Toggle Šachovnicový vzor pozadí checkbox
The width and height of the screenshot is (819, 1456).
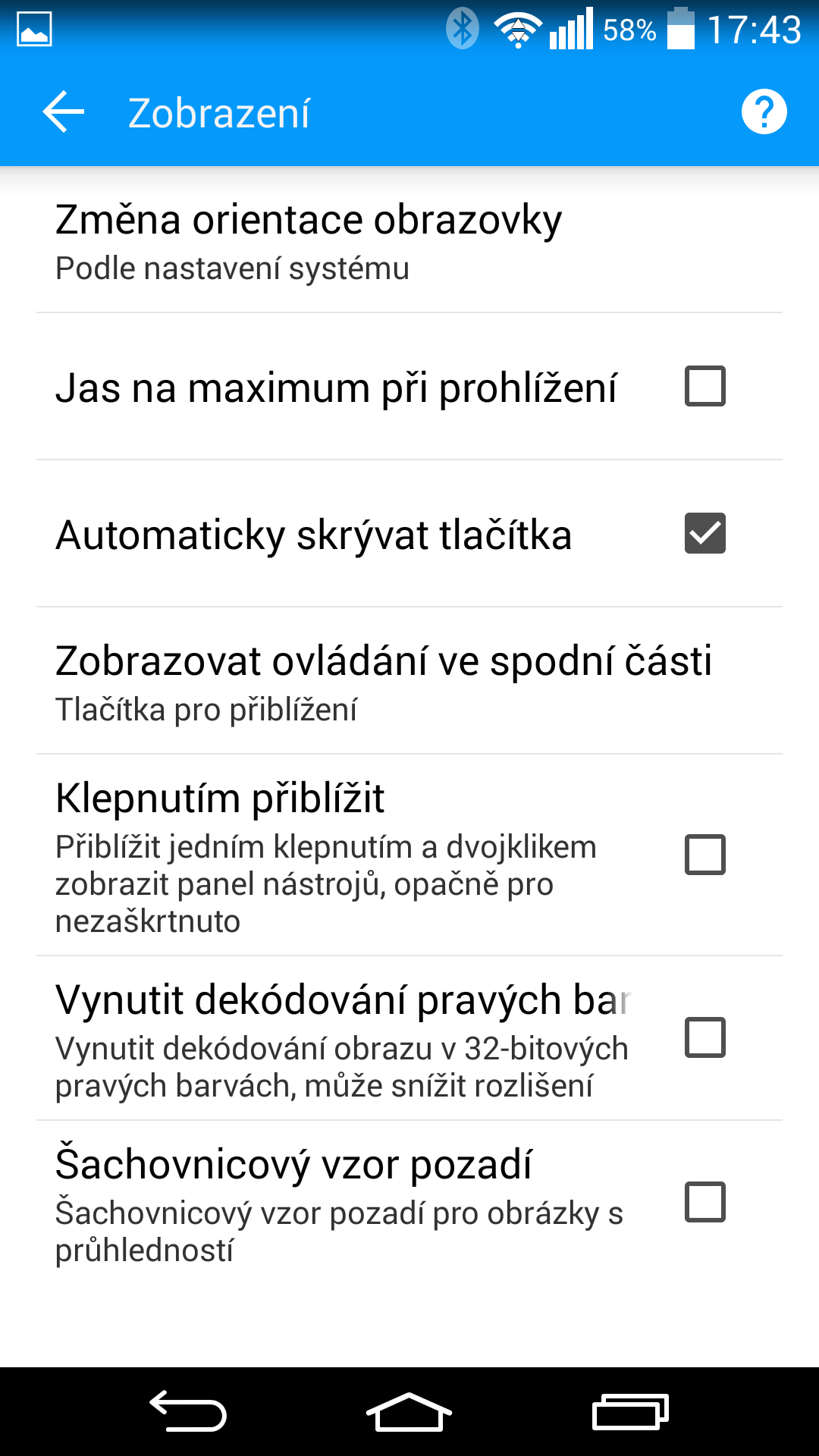click(705, 1202)
